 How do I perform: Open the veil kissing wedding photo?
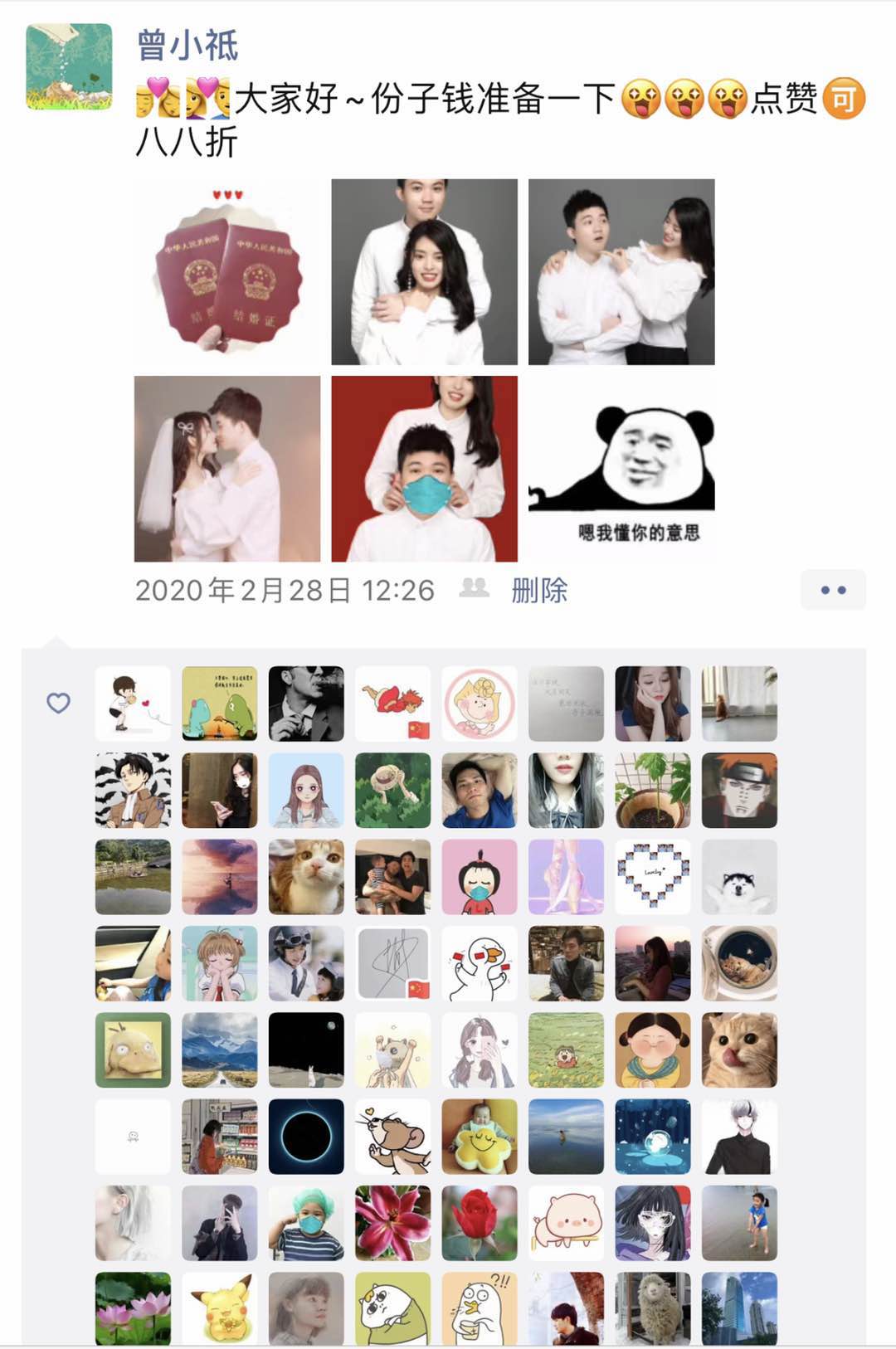227,469
